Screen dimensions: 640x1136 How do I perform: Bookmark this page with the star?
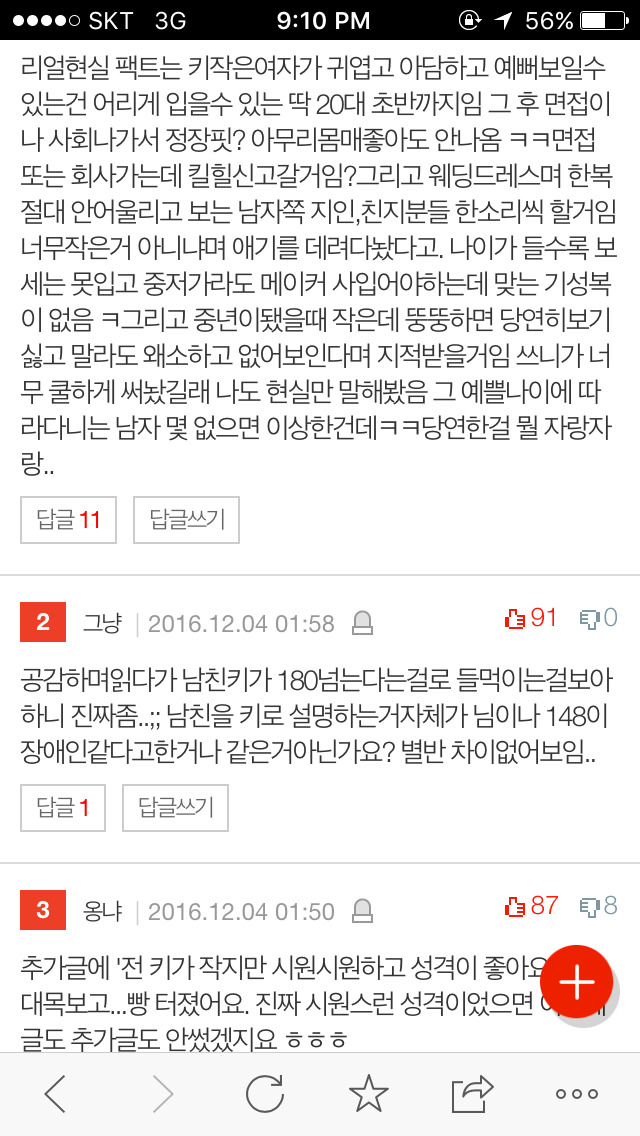[369, 1094]
